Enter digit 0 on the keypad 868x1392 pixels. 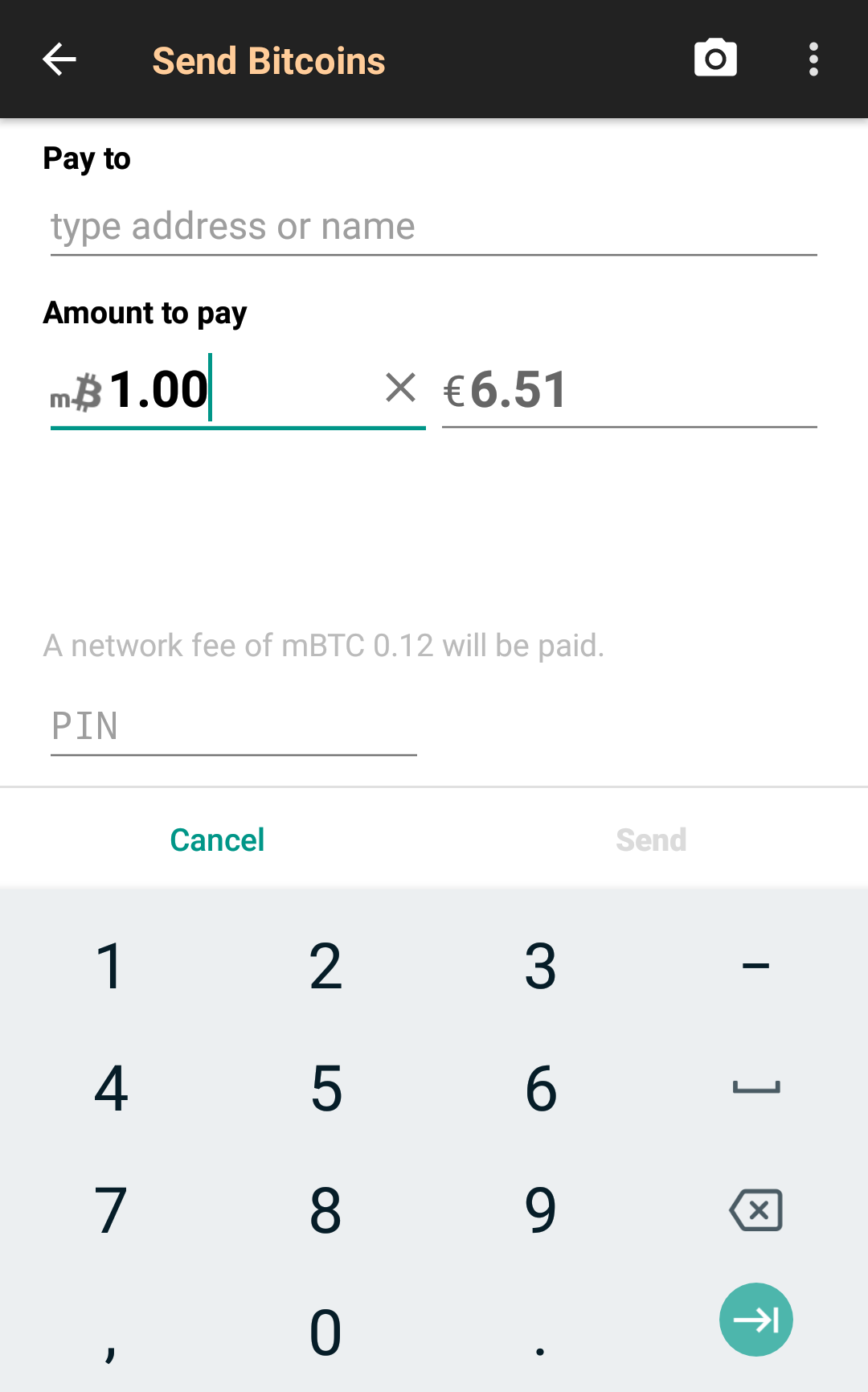point(325,1332)
